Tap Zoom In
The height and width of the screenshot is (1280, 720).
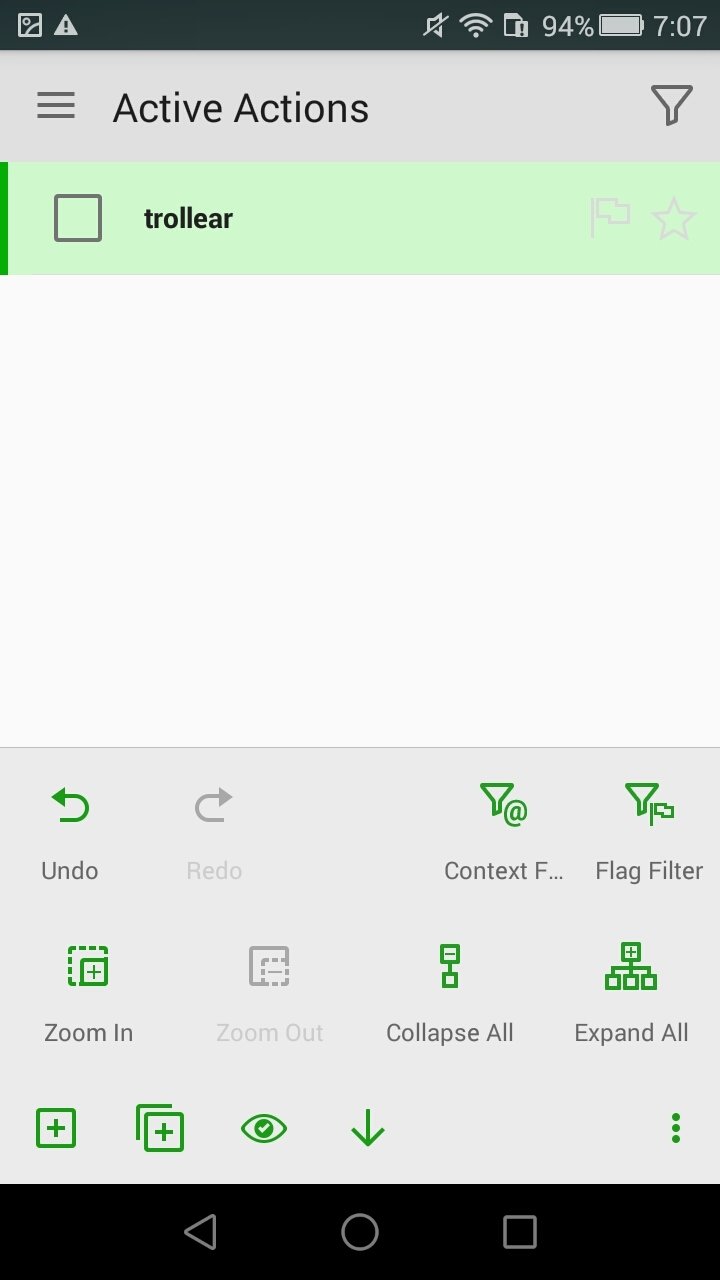pyautogui.click(x=88, y=995)
